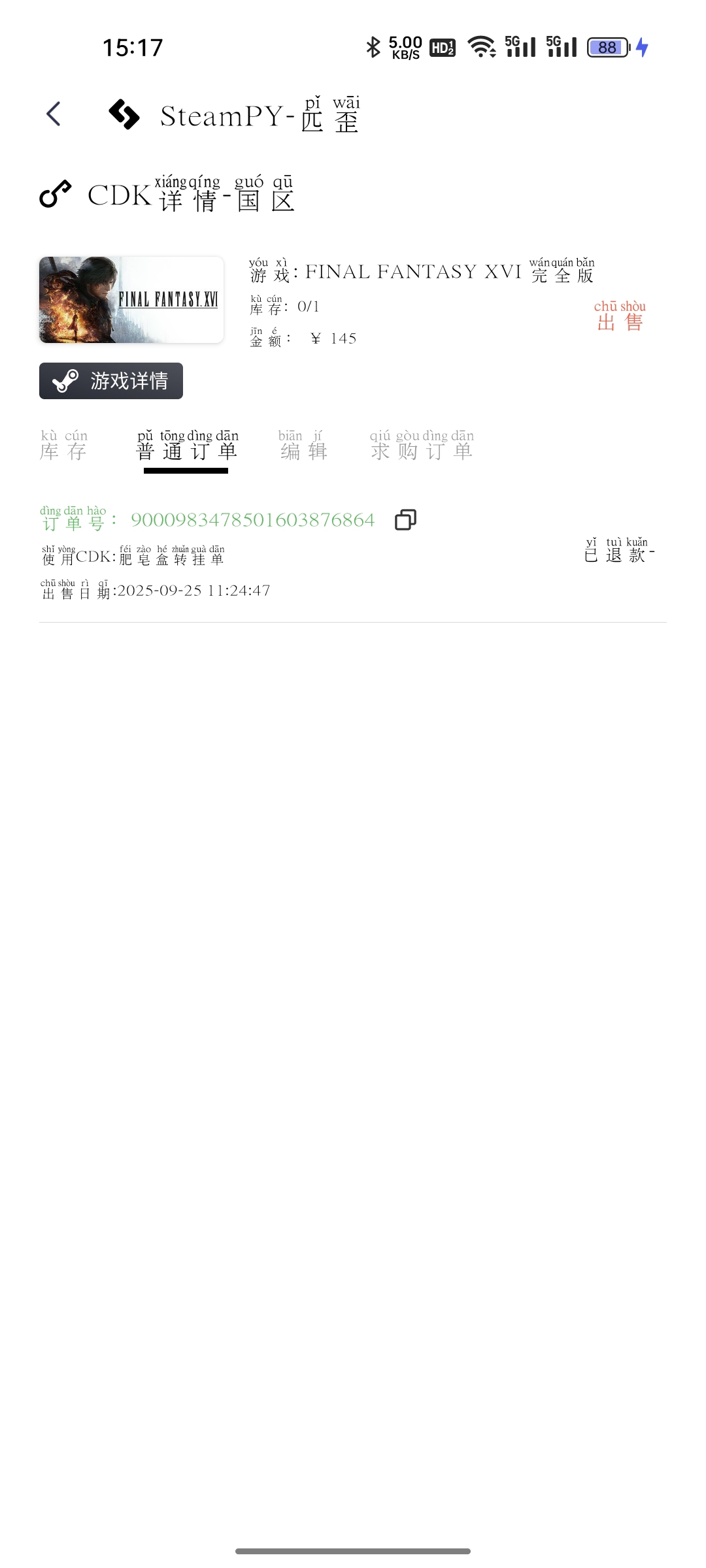Viewport: 706px width, 1568px height.
Task: Open the 求购订单 tab
Action: click(x=422, y=446)
